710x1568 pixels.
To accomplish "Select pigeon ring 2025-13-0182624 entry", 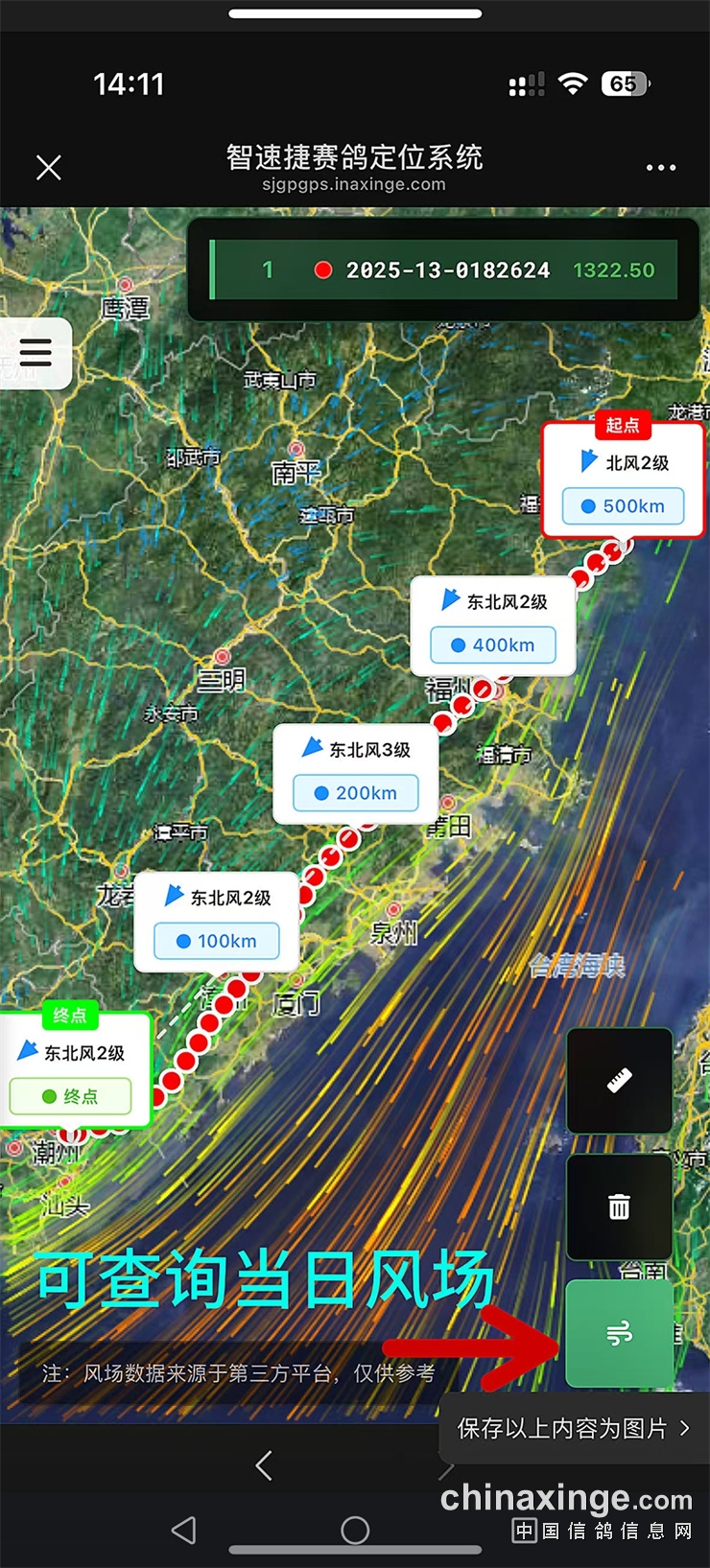I will click(x=447, y=270).
